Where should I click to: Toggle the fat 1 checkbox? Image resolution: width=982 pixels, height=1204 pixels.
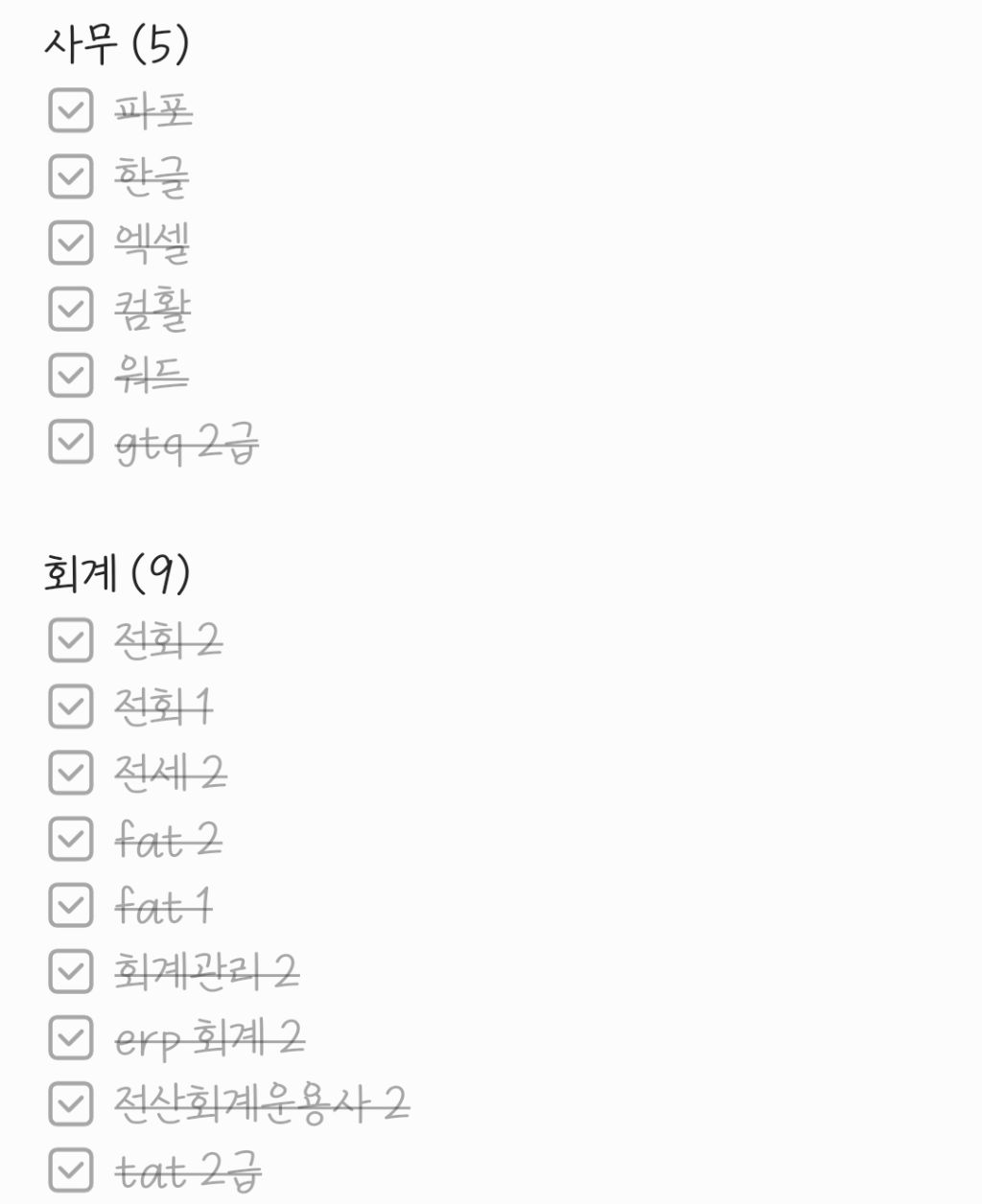tap(70, 905)
